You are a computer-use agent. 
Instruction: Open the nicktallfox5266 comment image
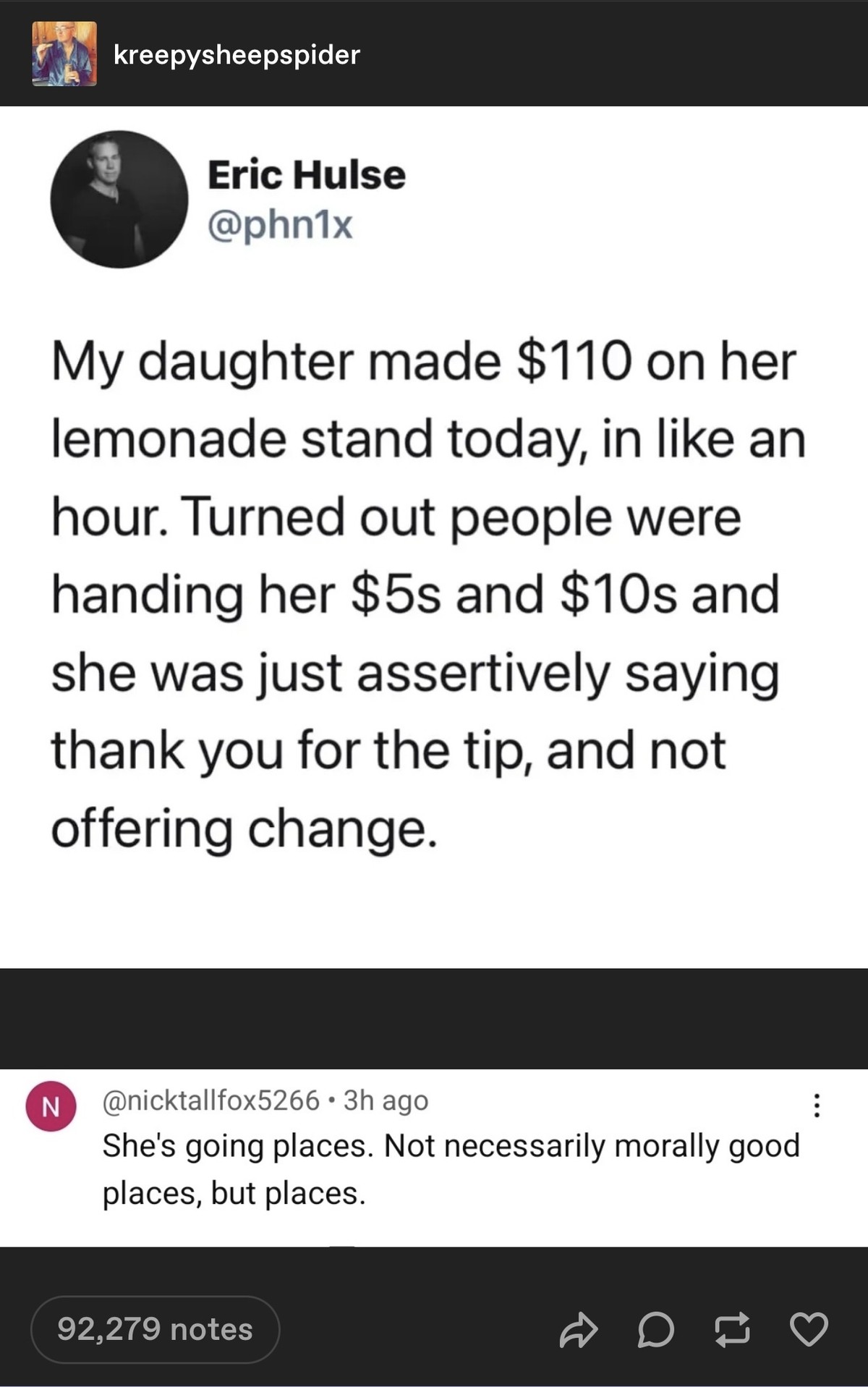pos(434,1158)
